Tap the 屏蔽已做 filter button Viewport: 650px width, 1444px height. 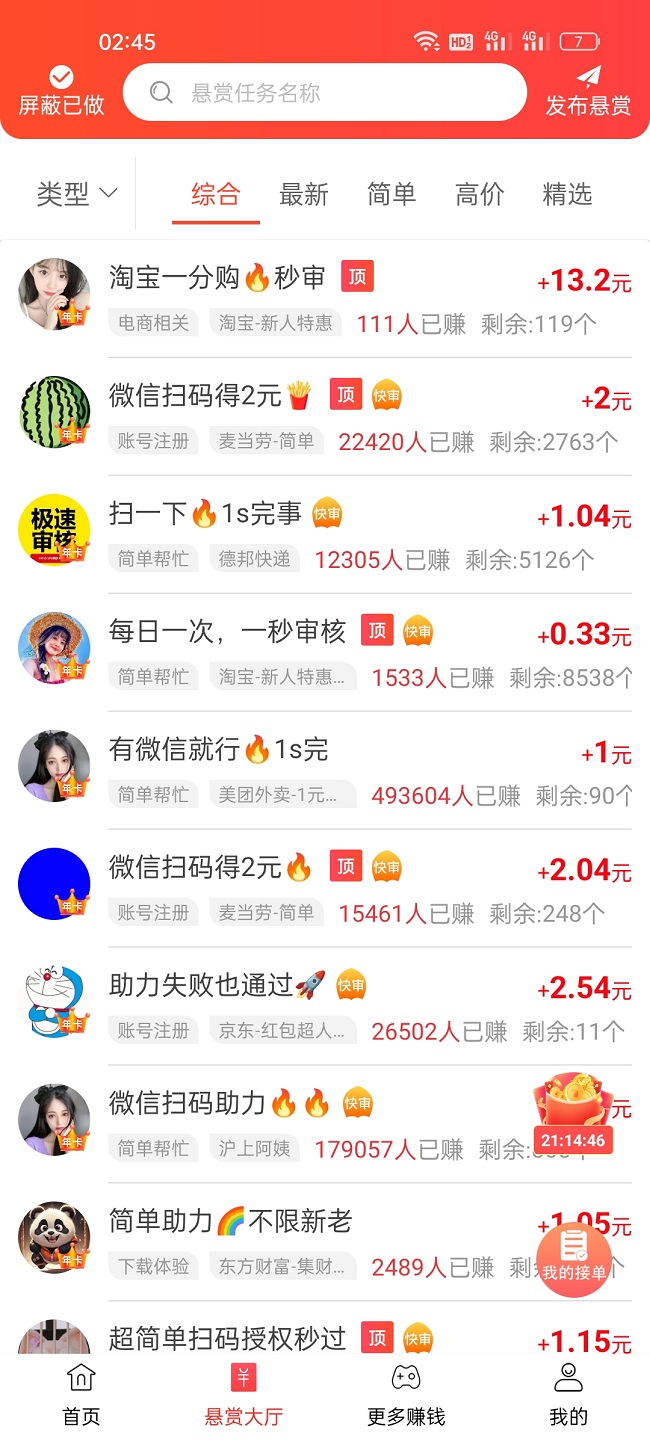[61, 92]
